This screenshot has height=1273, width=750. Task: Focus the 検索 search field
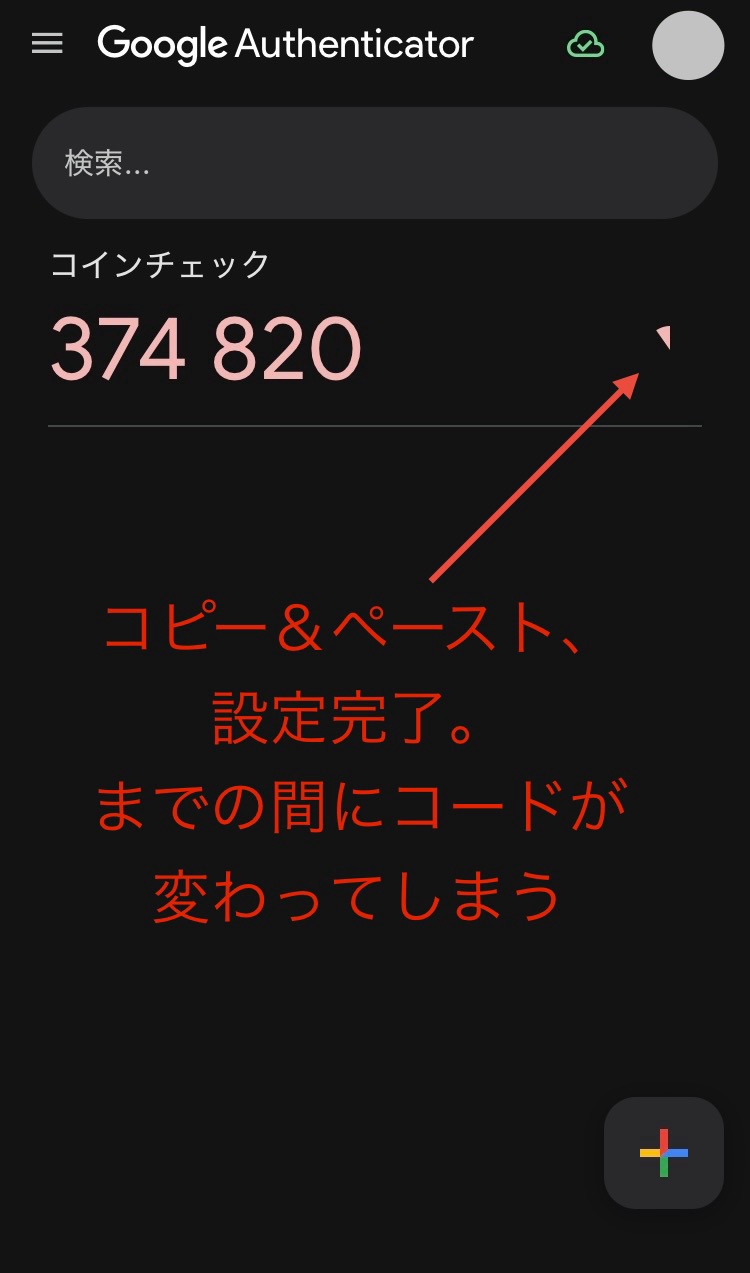375,163
